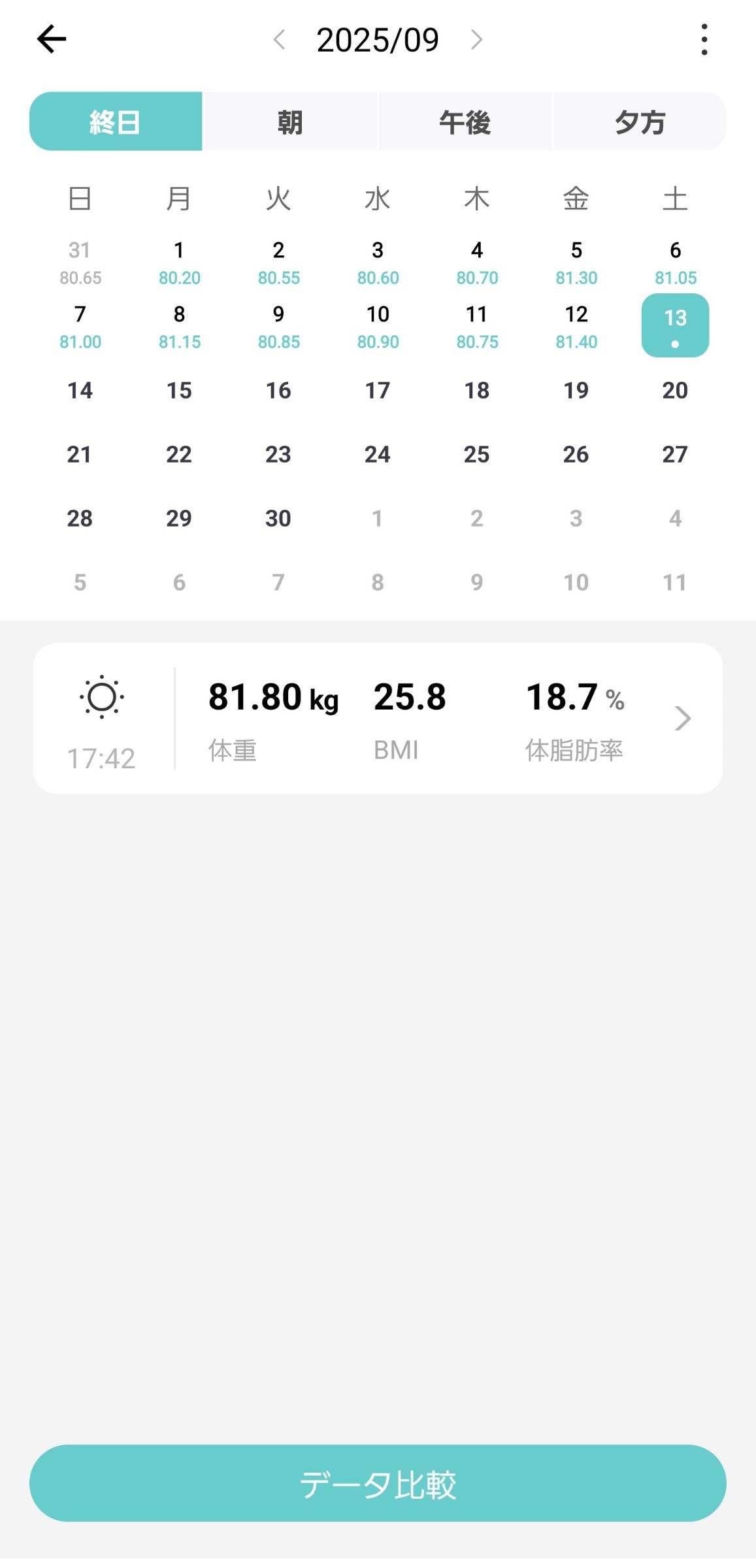This screenshot has width=756, height=1568.
Task: Pick September 7 showing 81.00
Action: pyautogui.click(x=80, y=327)
